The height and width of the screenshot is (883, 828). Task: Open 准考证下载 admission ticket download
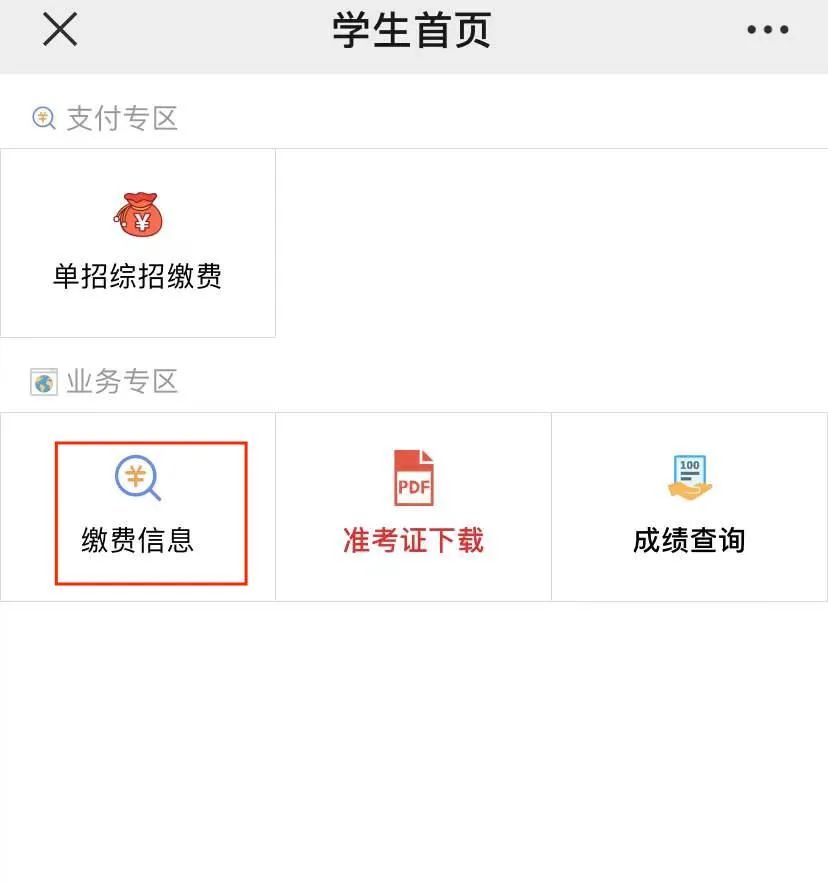413,507
